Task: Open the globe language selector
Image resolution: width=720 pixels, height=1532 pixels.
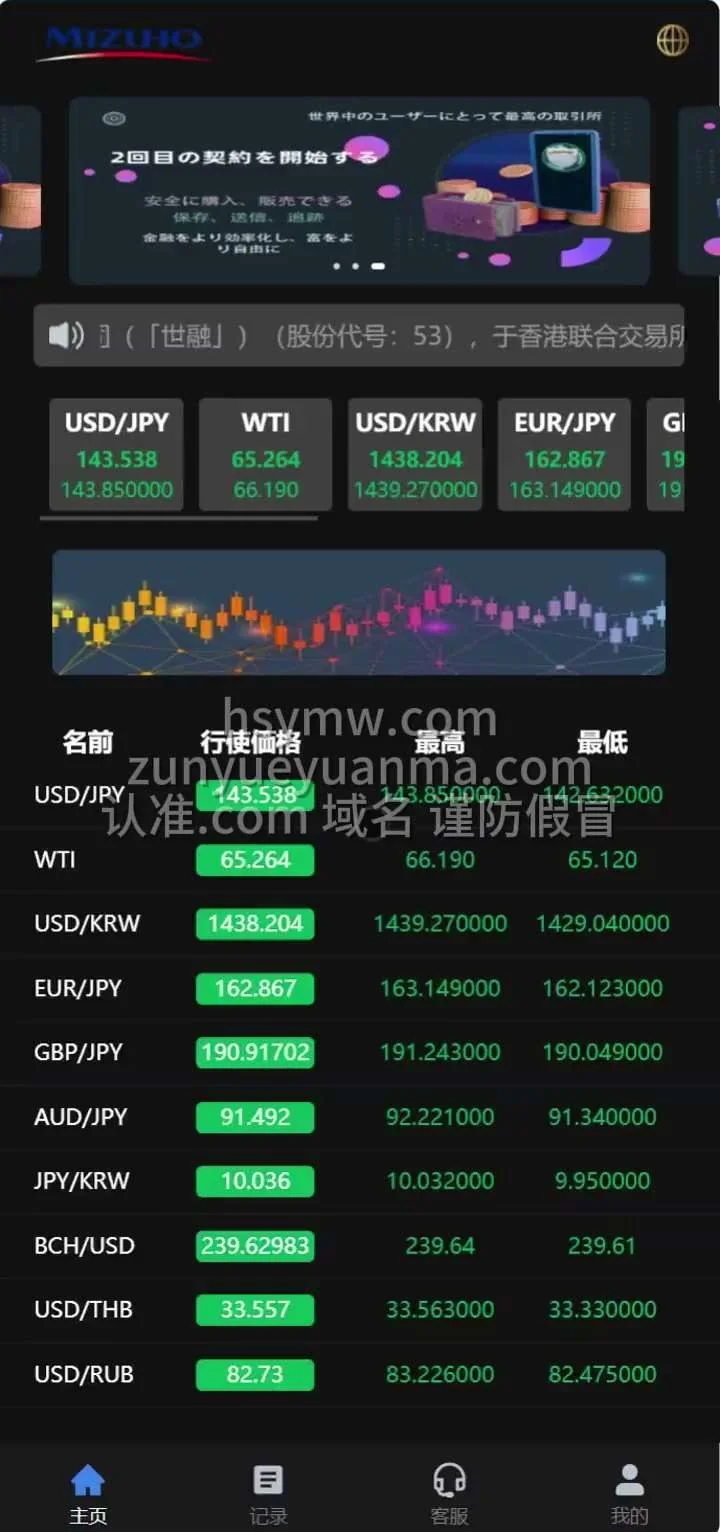Action: (x=672, y=40)
